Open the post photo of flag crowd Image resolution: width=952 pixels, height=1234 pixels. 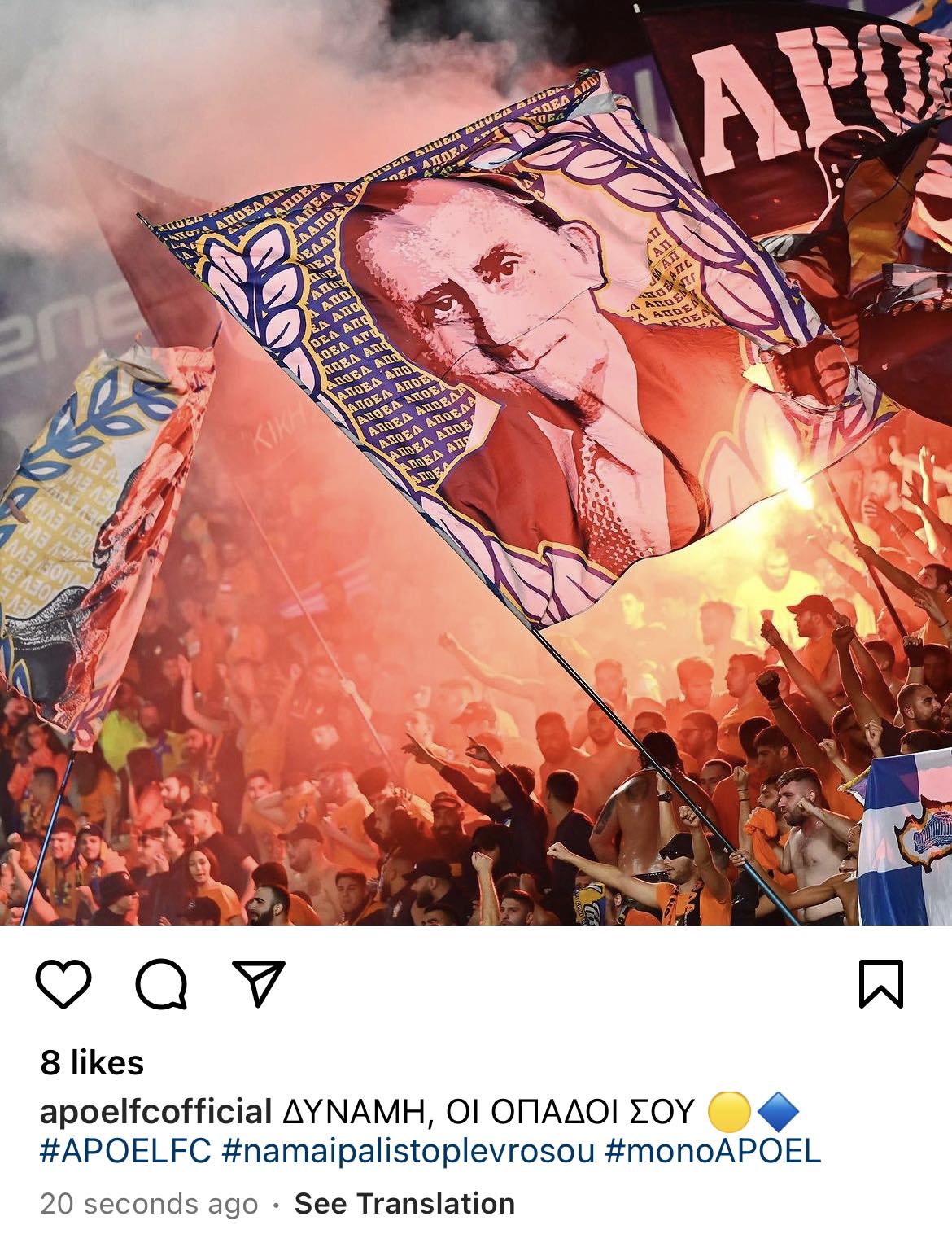476,462
